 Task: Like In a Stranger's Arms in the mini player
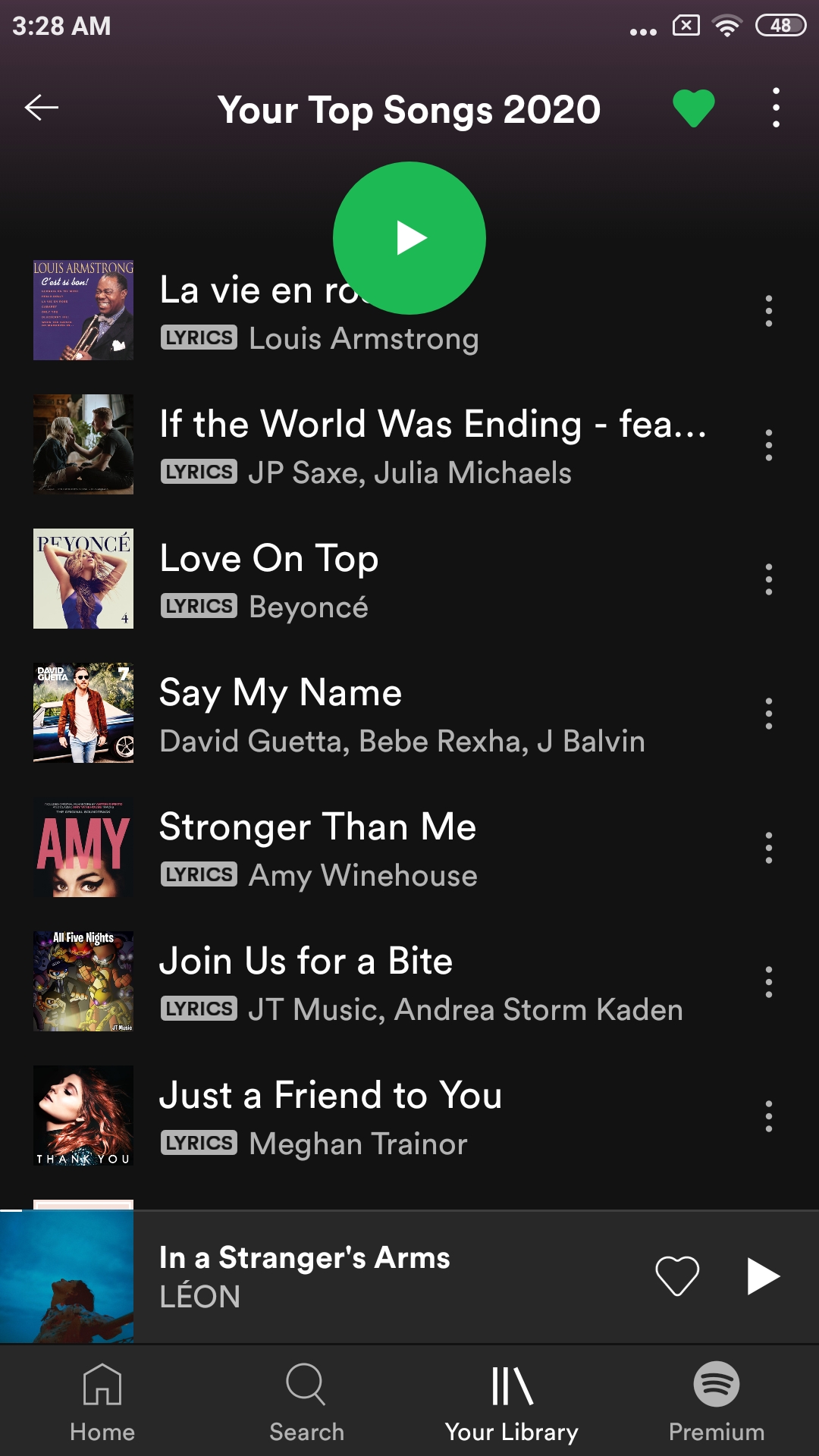677,1276
